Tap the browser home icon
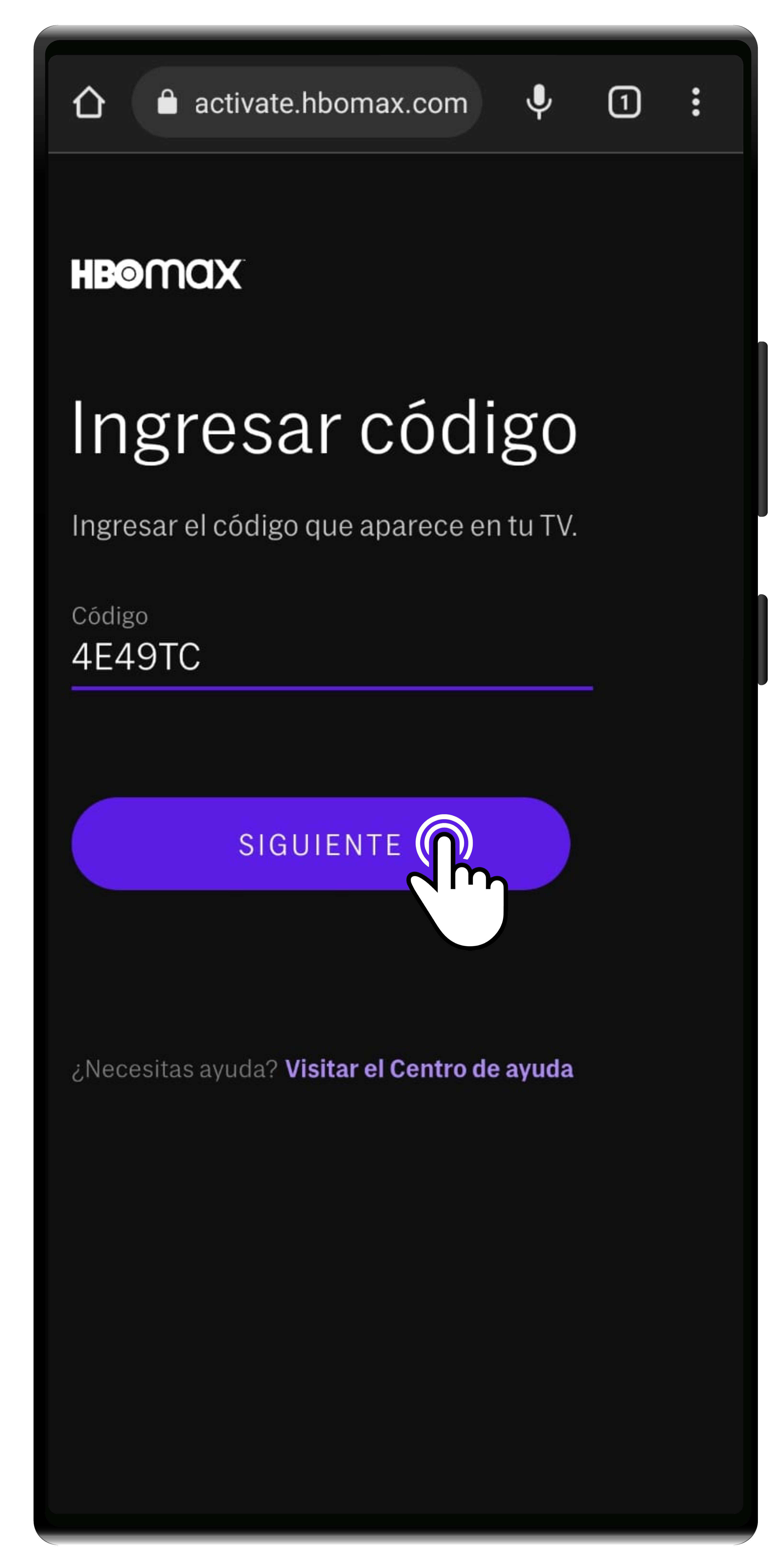Image resolution: width=784 pixels, height=1565 pixels. pyautogui.click(x=89, y=102)
